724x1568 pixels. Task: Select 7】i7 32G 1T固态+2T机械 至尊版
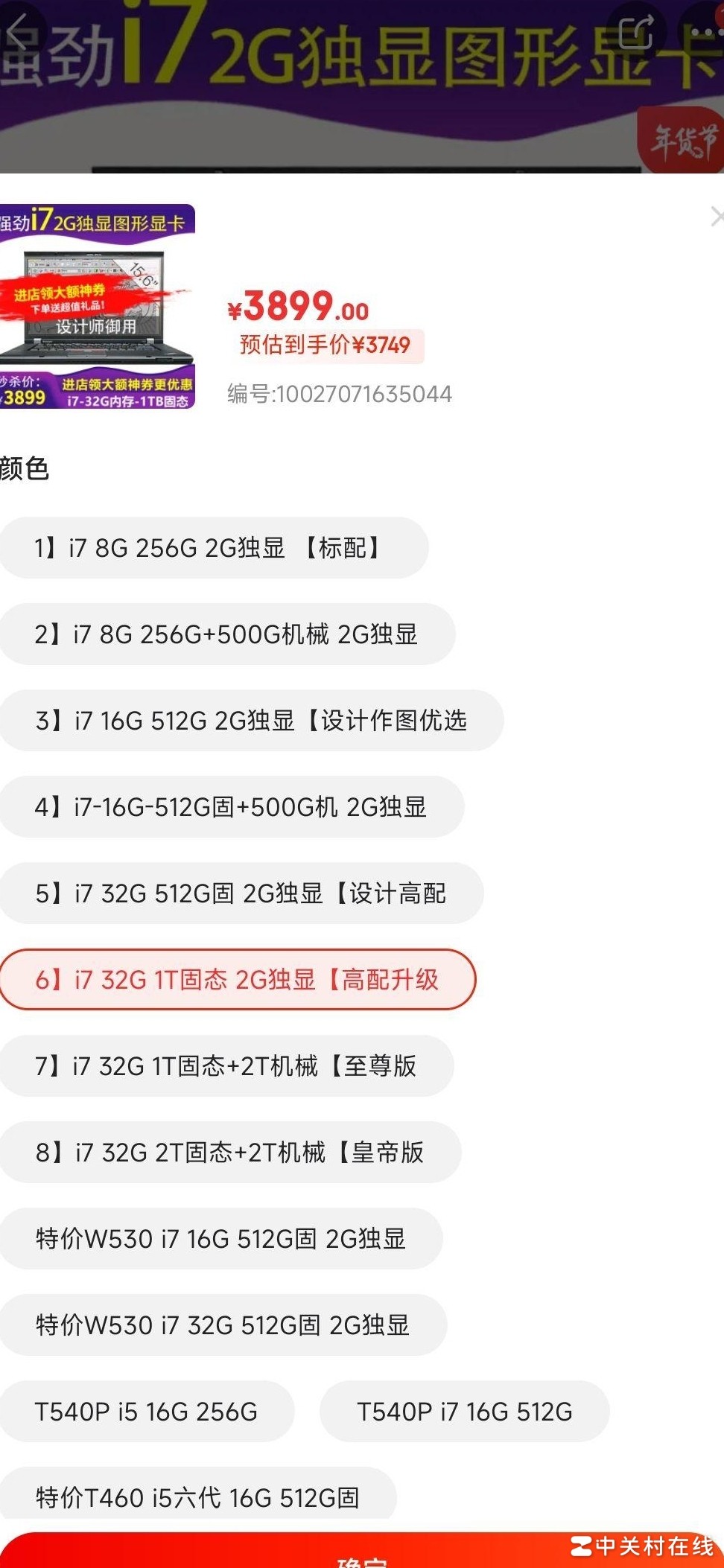pos(226,1066)
